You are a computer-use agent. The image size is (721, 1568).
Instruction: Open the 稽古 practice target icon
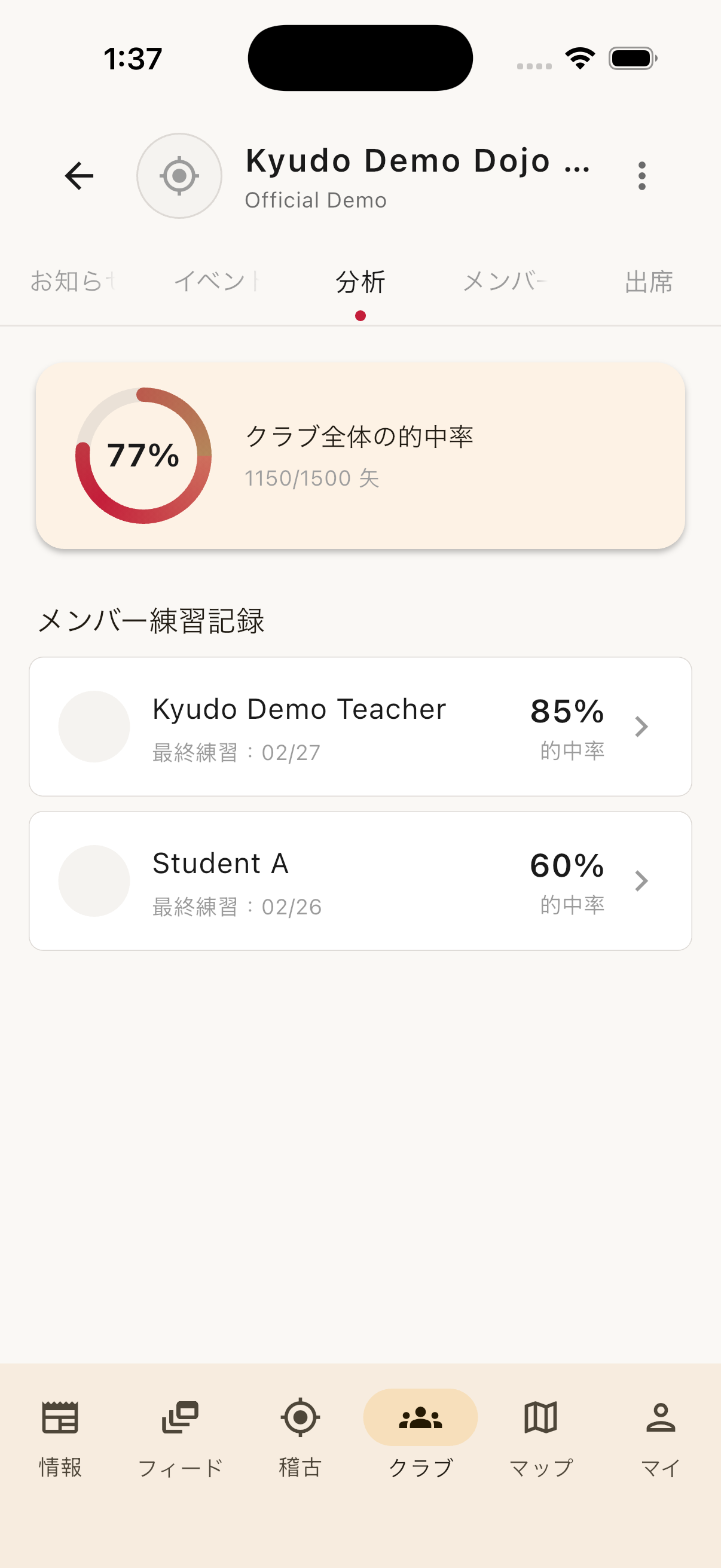pyautogui.click(x=301, y=1417)
